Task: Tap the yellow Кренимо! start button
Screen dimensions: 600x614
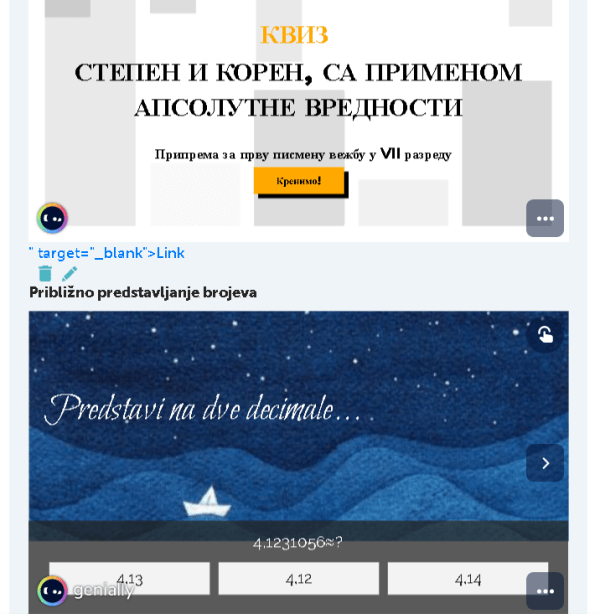Action: (x=298, y=181)
